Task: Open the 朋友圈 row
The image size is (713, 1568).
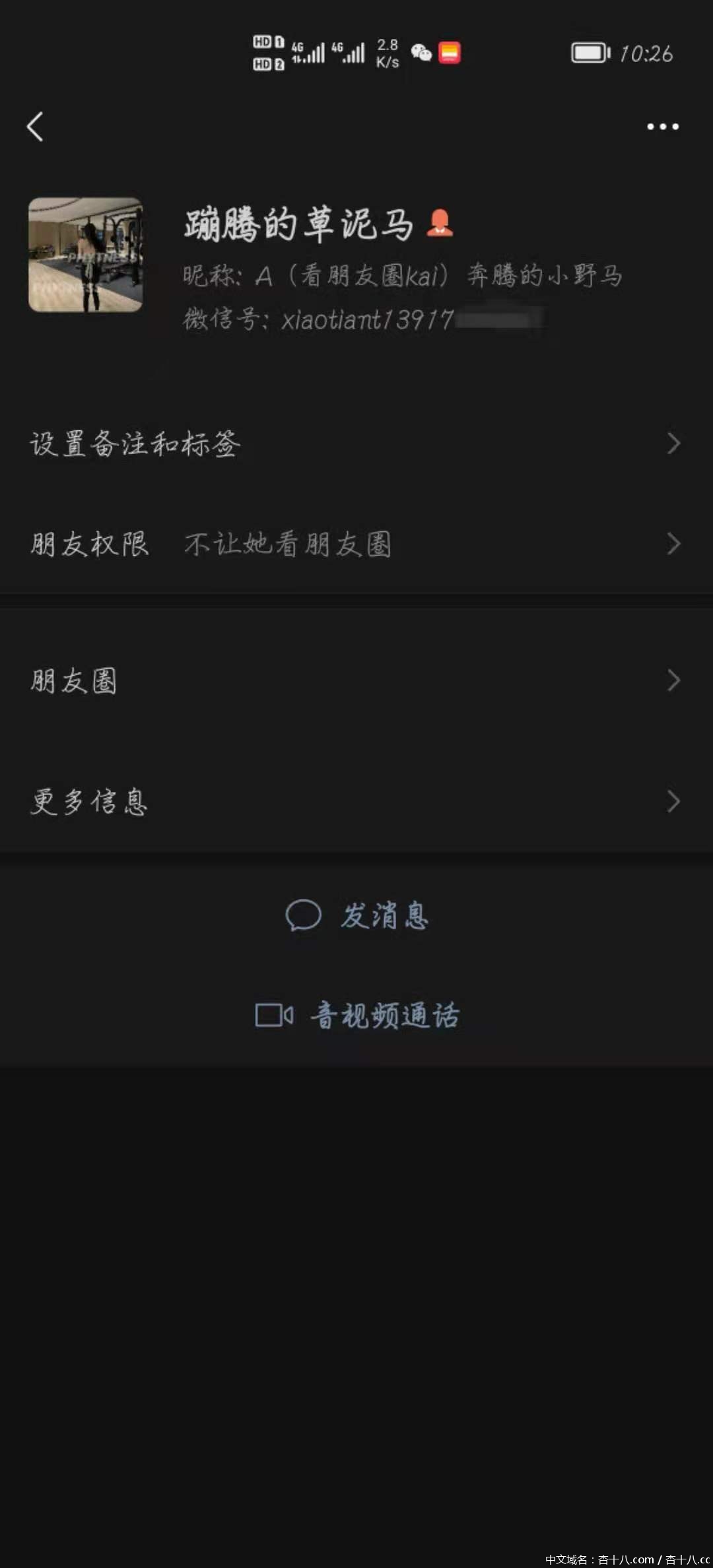Action: pyautogui.click(x=356, y=680)
